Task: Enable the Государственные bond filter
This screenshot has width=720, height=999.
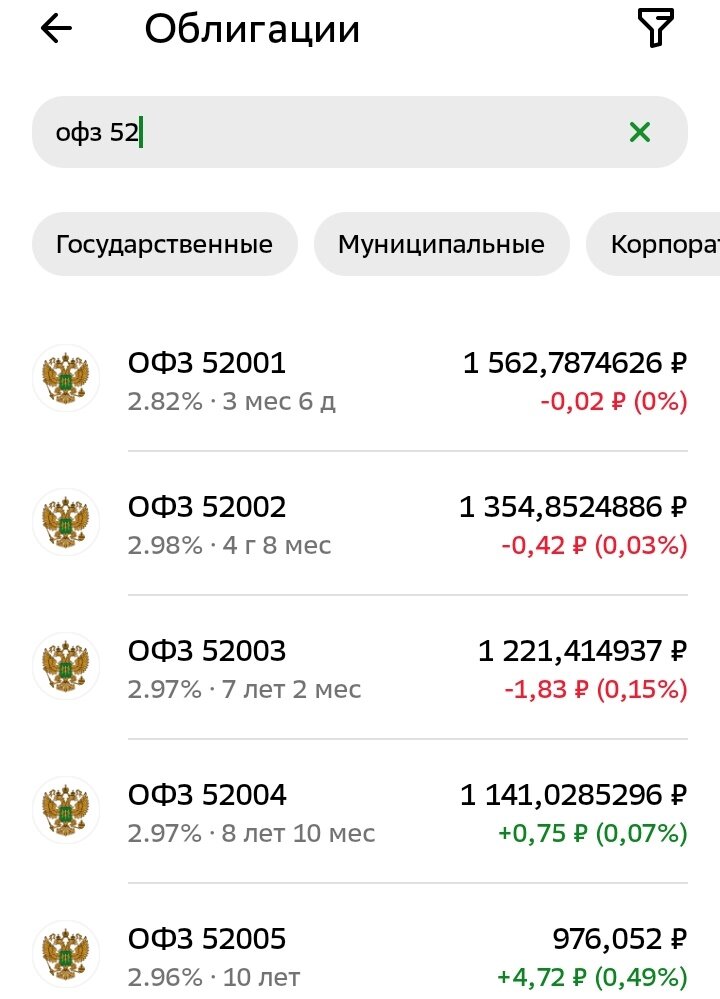Action: click(165, 243)
